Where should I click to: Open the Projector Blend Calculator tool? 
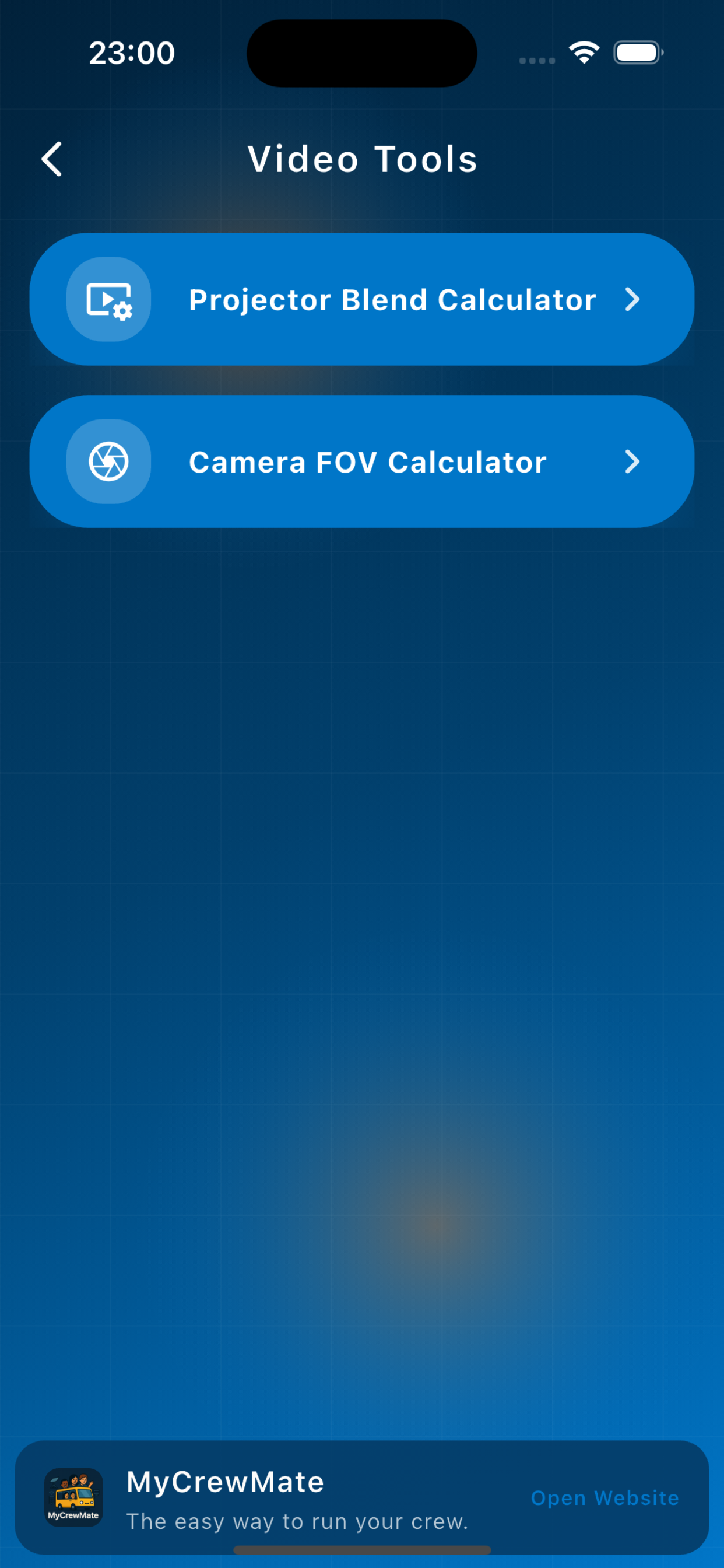click(x=361, y=299)
